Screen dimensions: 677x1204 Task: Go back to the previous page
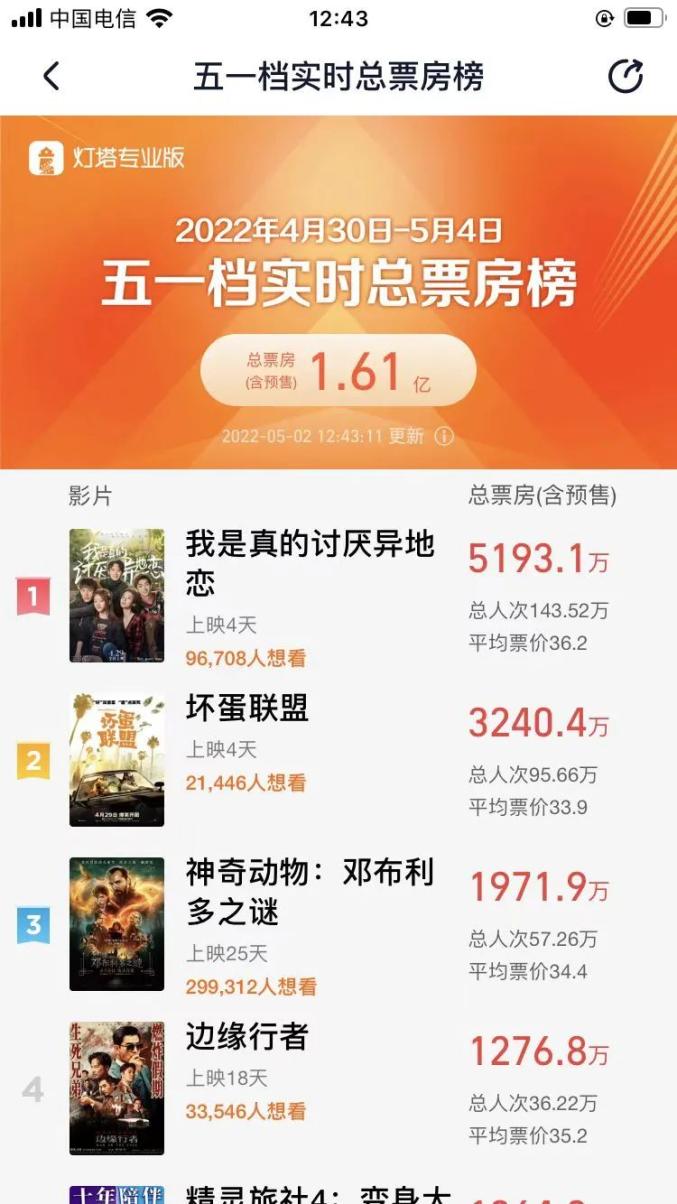click(52, 77)
